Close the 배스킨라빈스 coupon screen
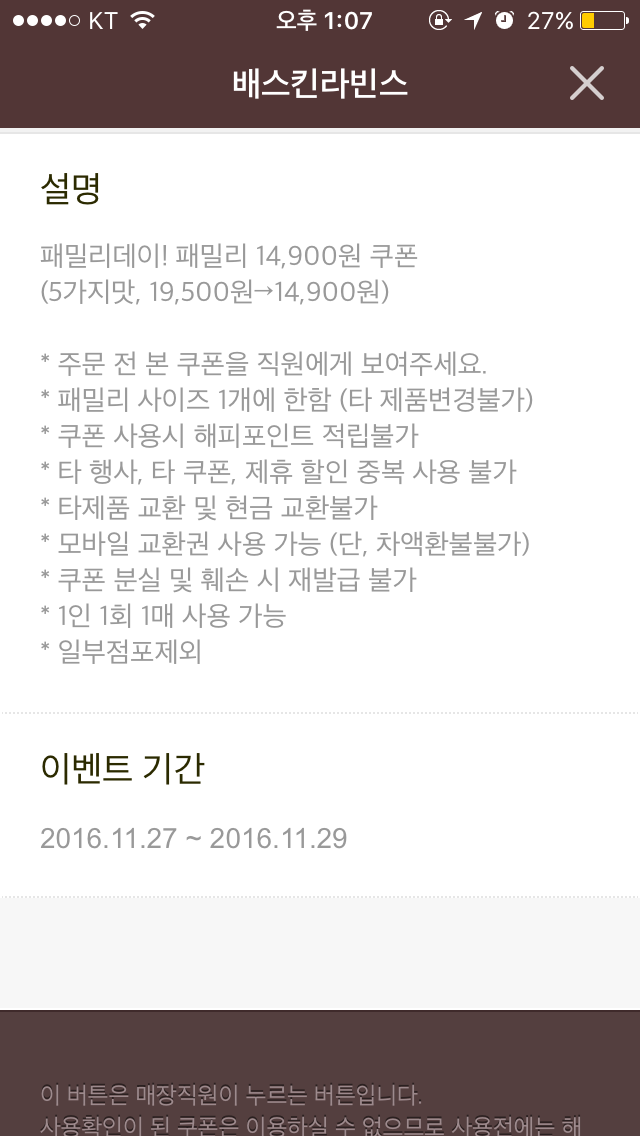 pos(586,83)
